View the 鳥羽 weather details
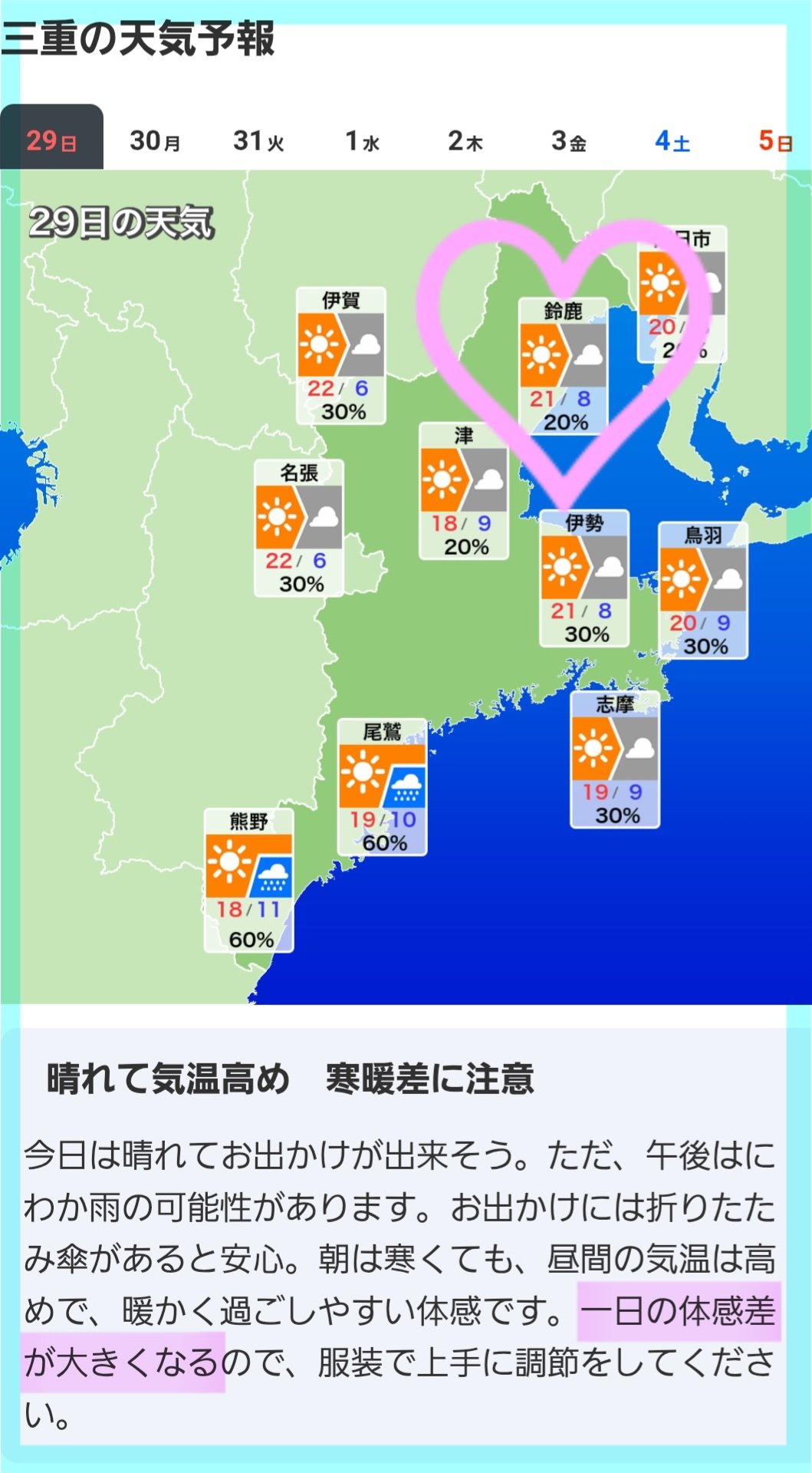This screenshot has width=812, height=1473. [703, 590]
